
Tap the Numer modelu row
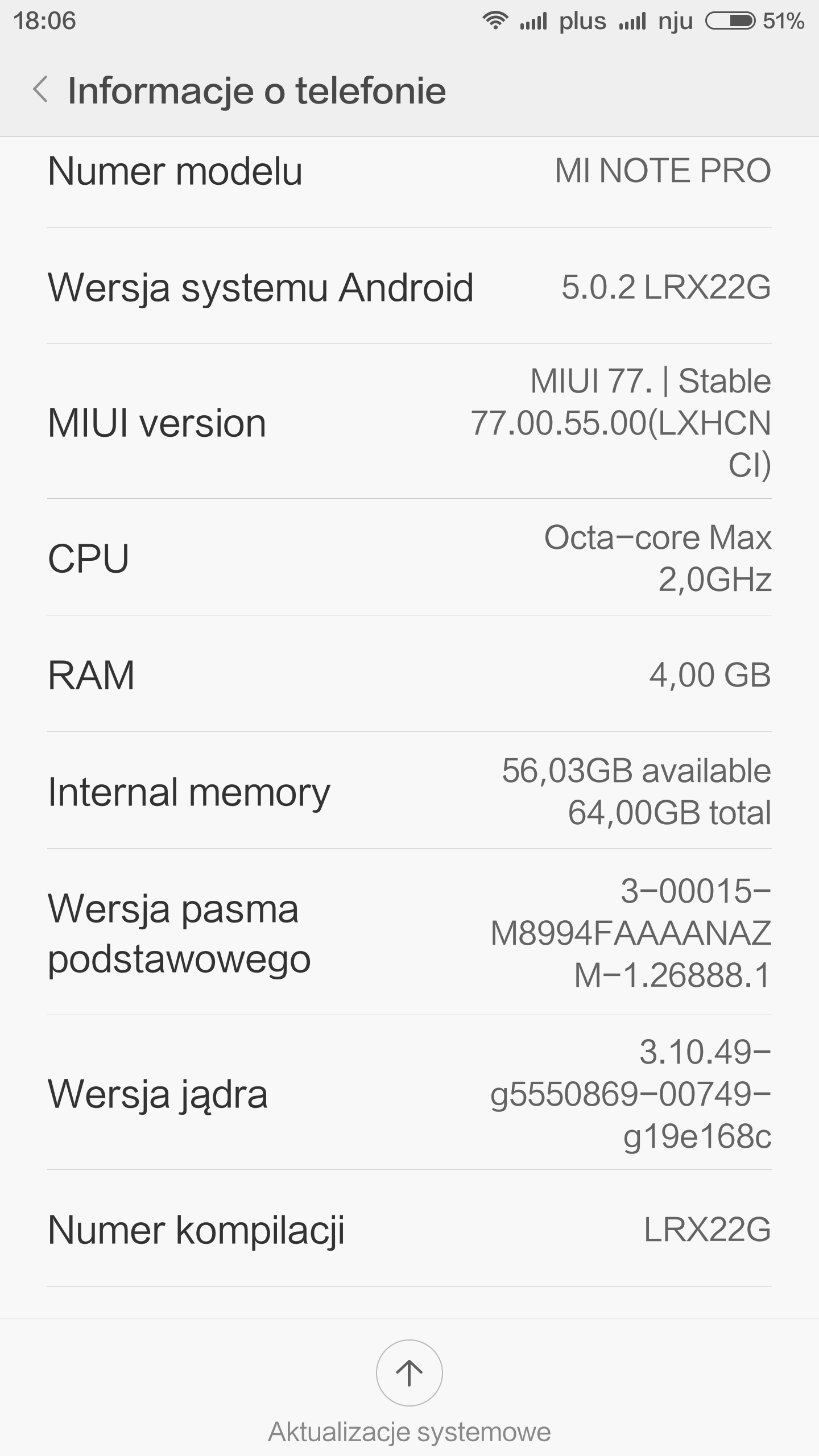(x=409, y=172)
